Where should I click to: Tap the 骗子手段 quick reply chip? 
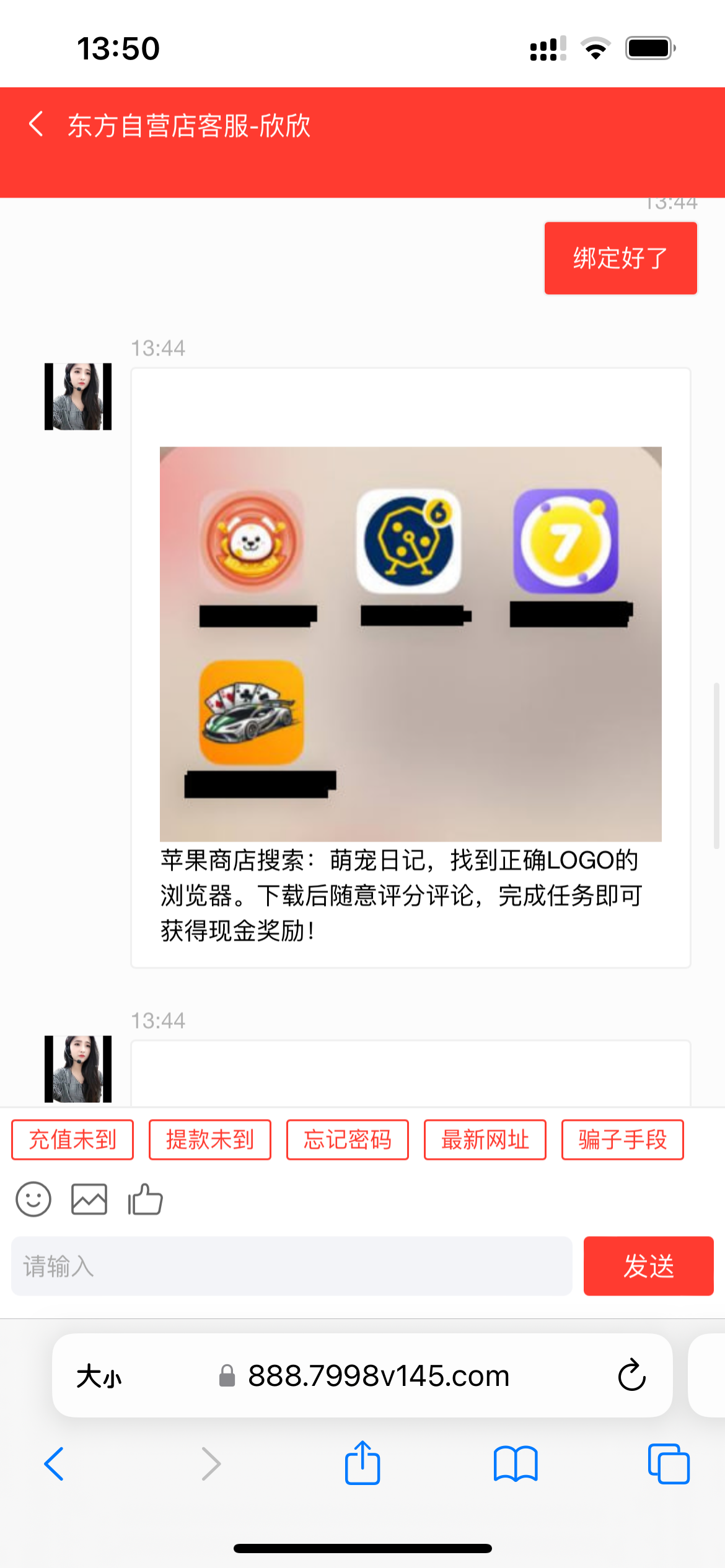(622, 1139)
